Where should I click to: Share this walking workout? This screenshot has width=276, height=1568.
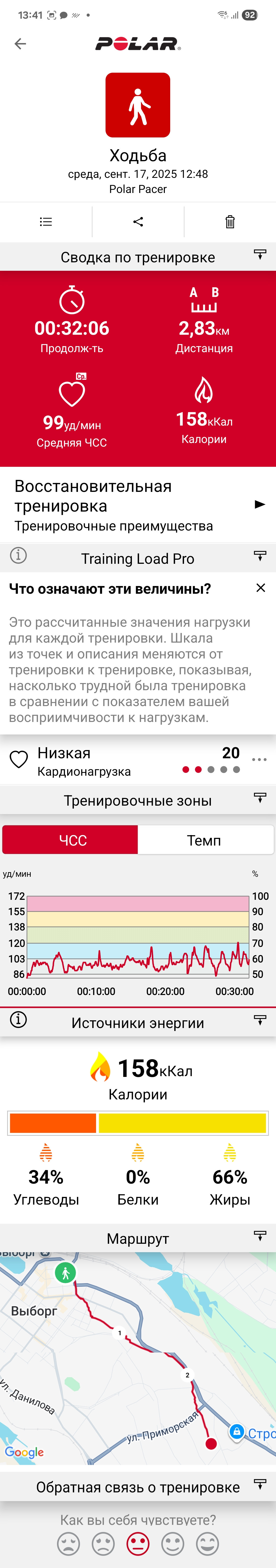click(x=138, y=222)
